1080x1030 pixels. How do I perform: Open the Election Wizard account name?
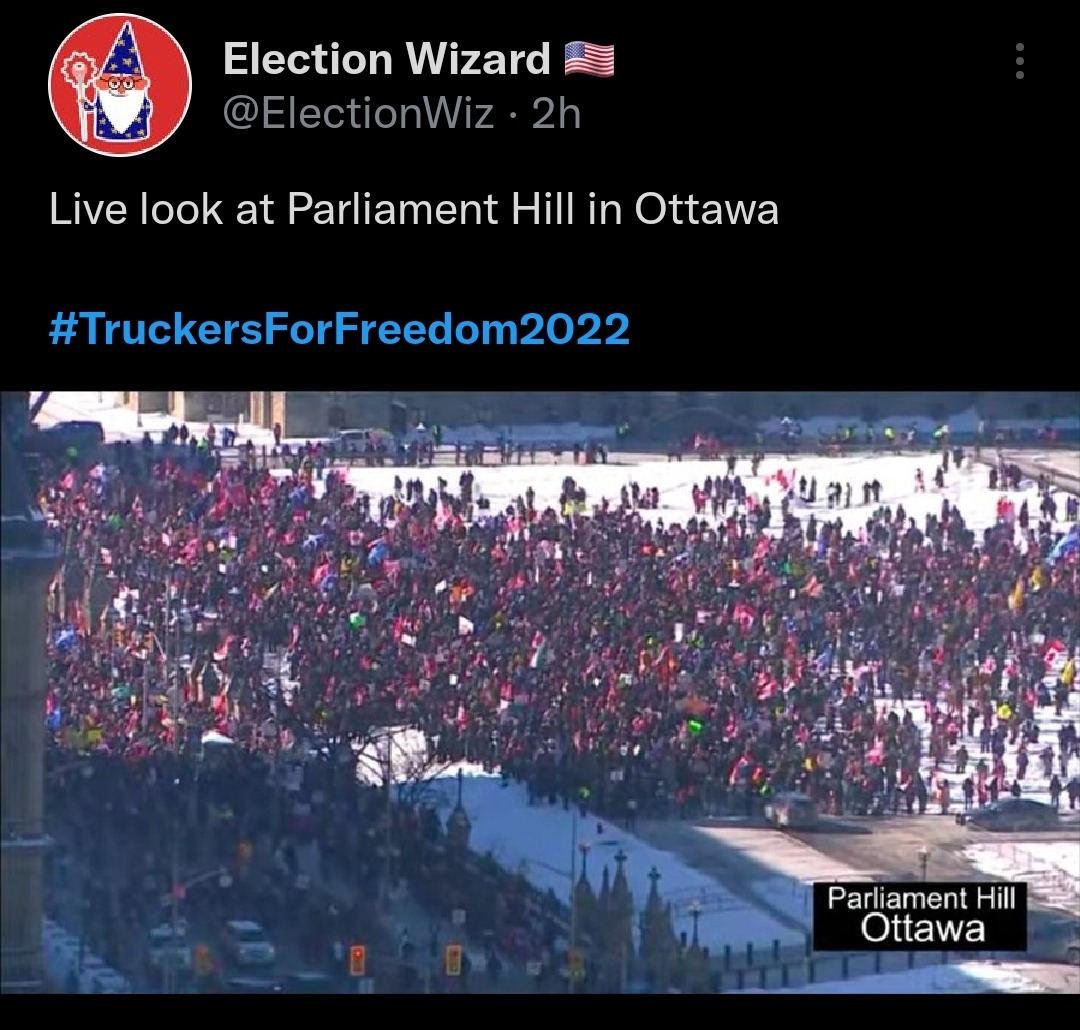click(386, 60)
